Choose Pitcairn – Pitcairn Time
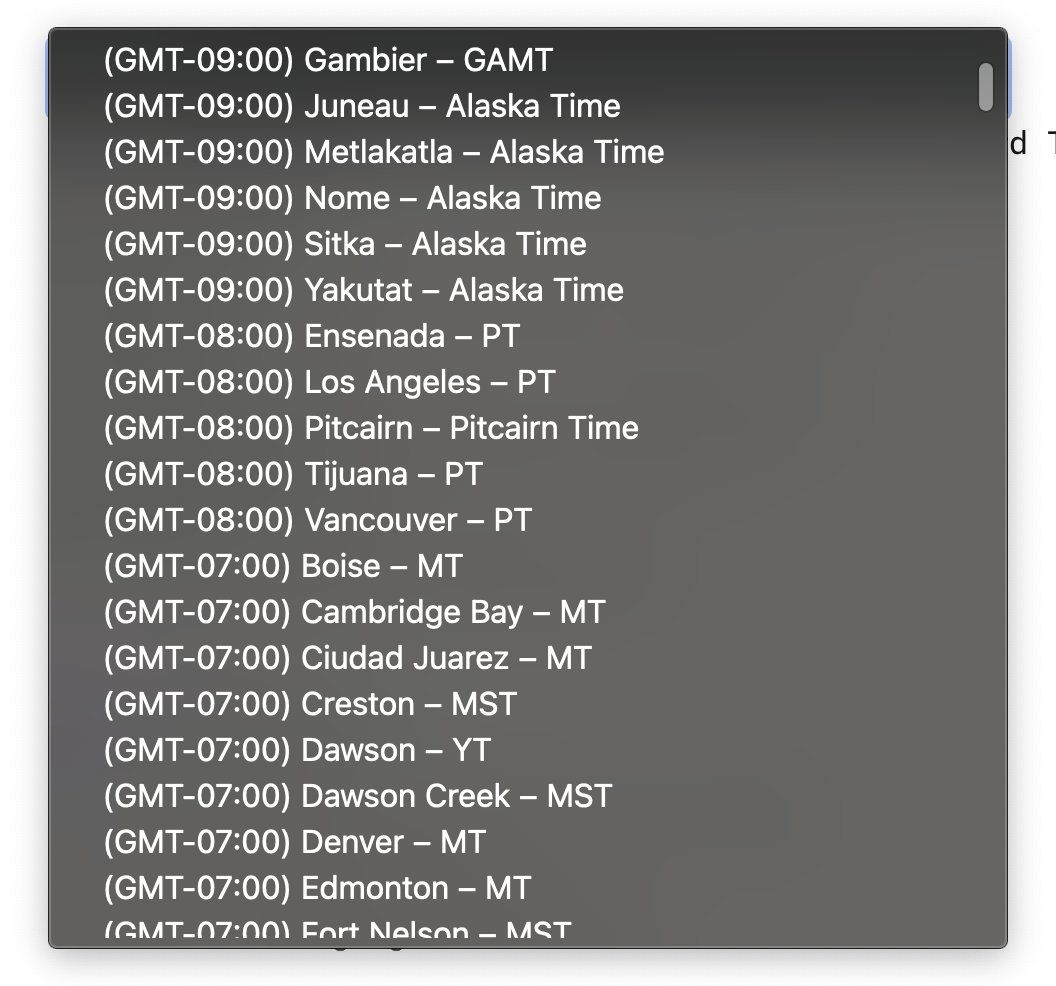1056x986 pixels. [370, 428]
